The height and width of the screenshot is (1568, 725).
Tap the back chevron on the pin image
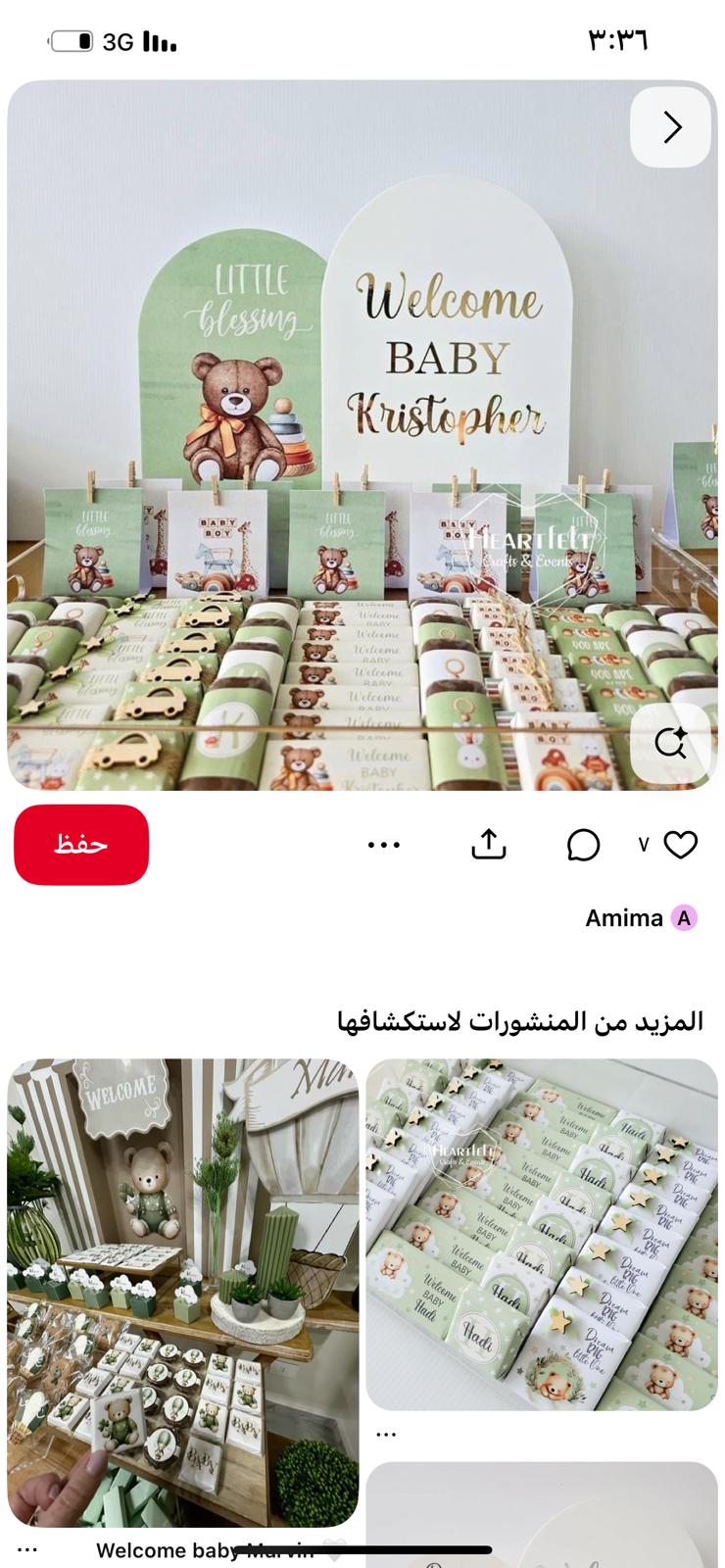(x=670, y=127)
